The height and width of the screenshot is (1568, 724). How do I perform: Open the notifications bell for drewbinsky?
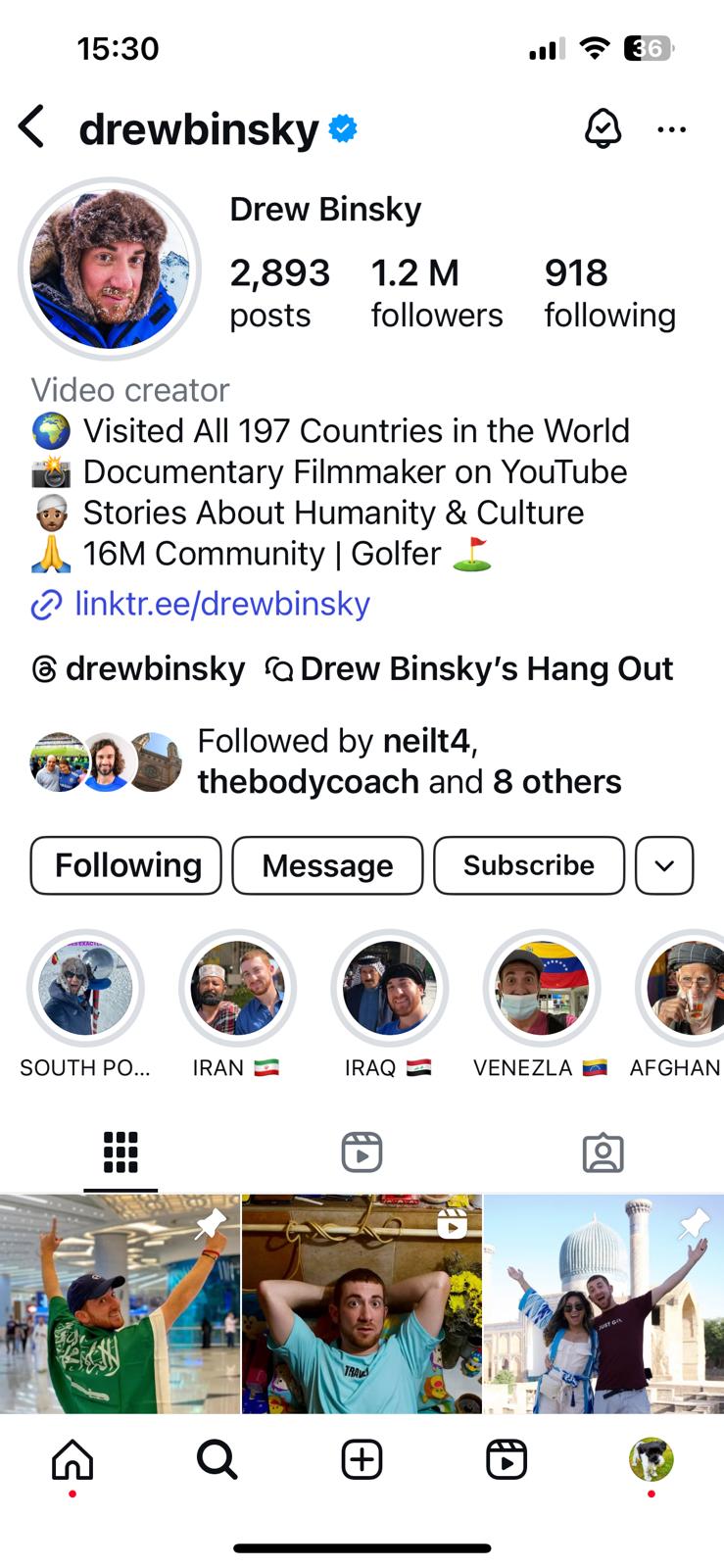pyautogui.click(x=603, y=128)
